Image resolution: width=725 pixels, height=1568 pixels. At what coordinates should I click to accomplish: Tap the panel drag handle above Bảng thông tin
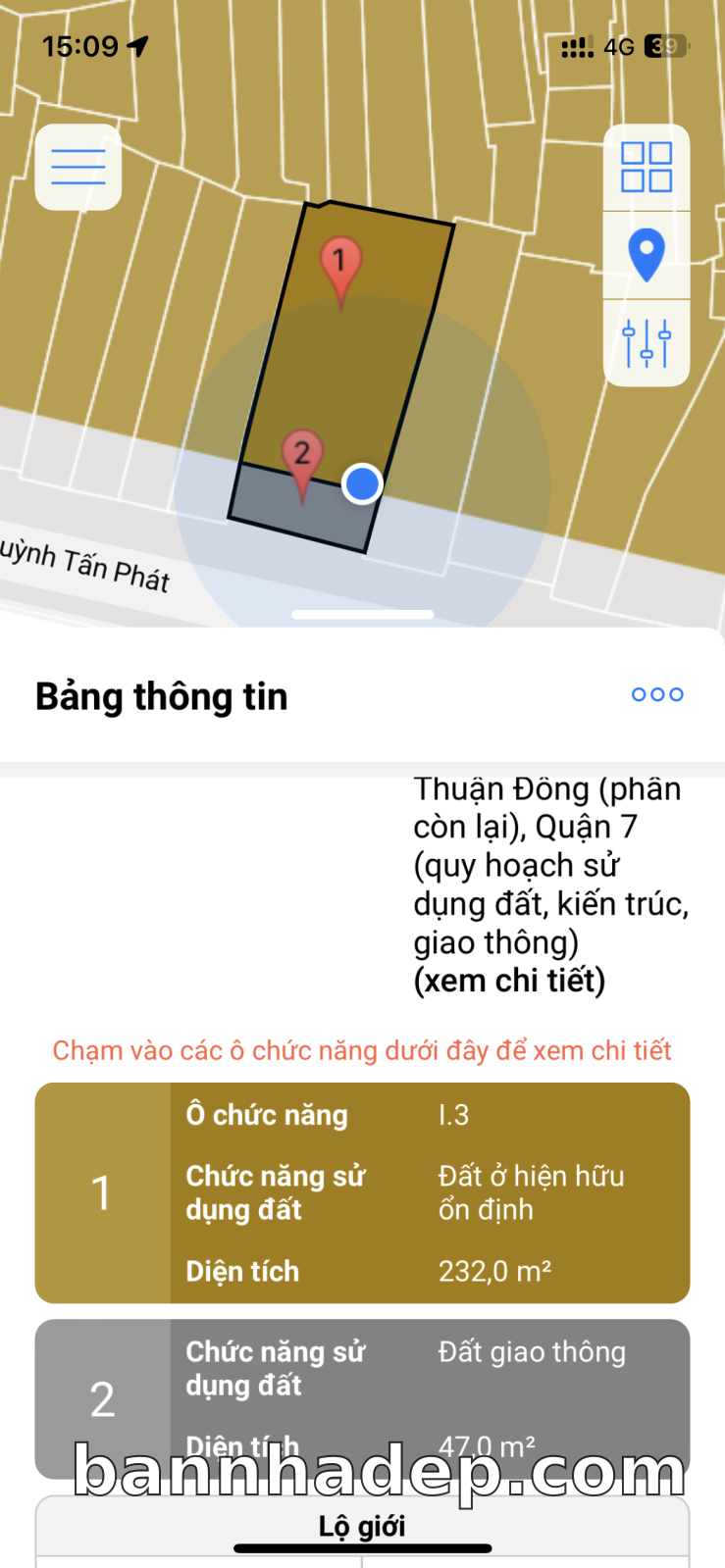click(363, 615)
